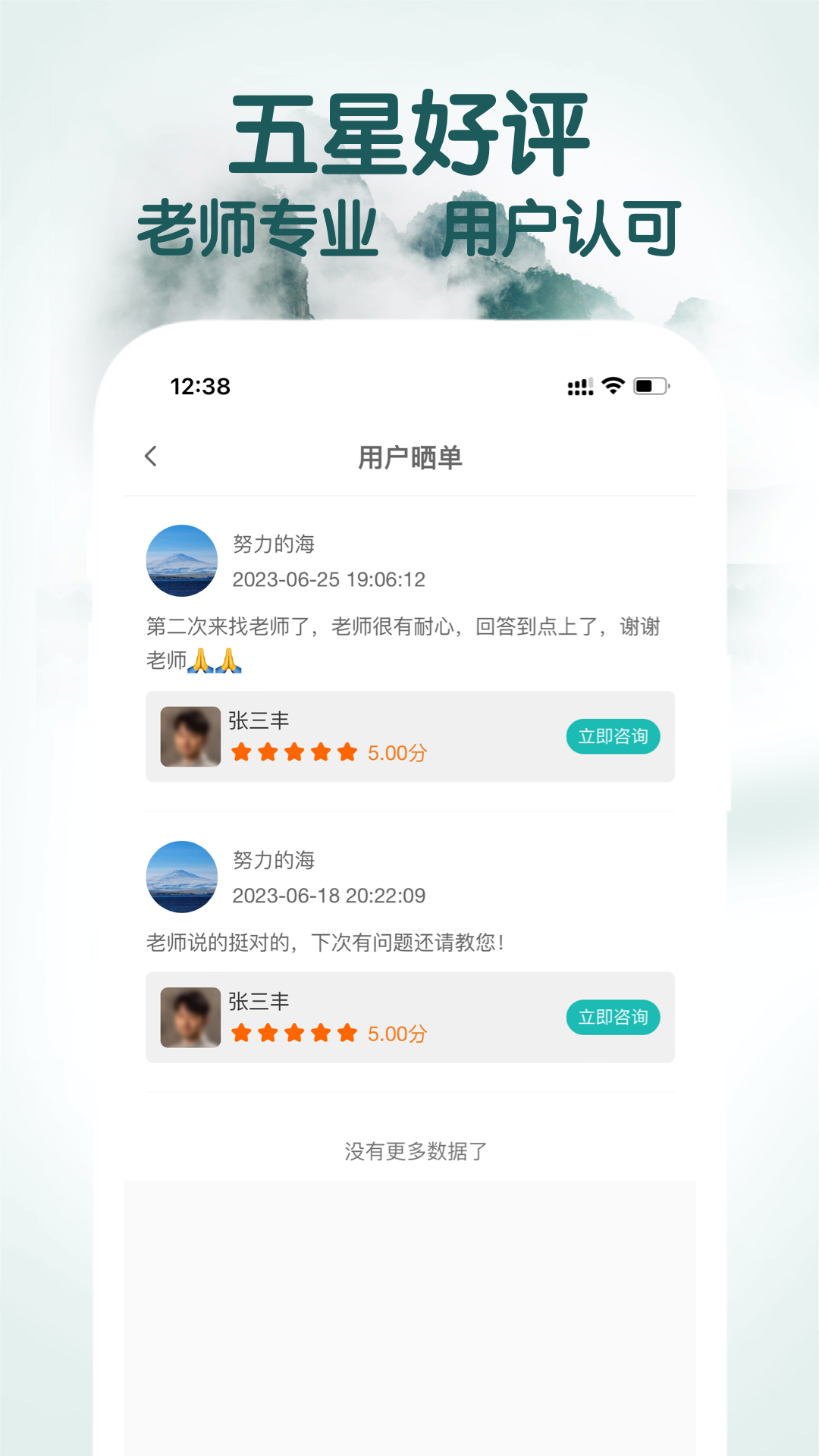Tap 张三丰's portrait photo in the first card

tap(190, 736)
